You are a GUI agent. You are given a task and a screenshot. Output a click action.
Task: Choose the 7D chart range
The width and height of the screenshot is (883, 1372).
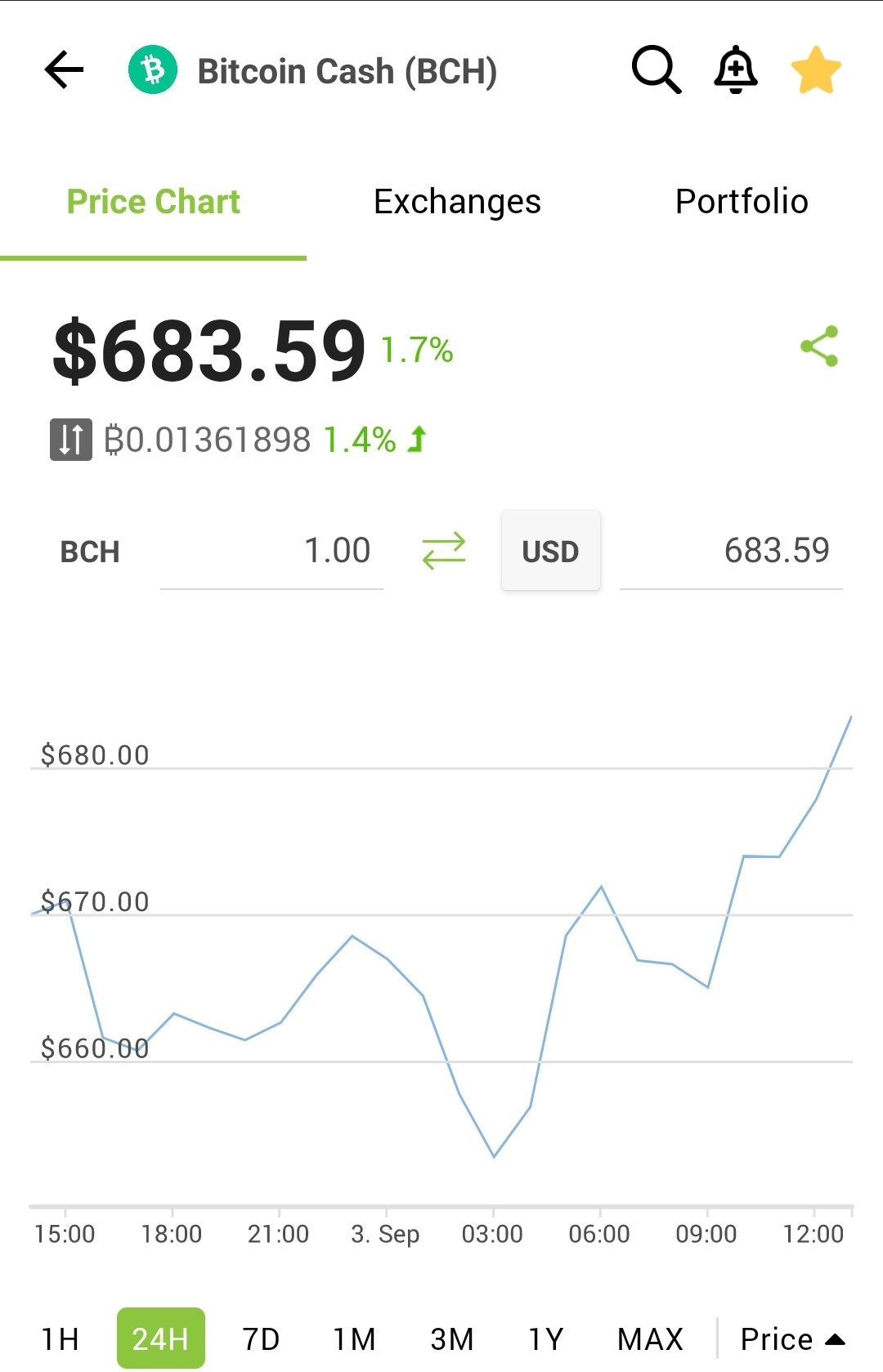[261, 1339]
